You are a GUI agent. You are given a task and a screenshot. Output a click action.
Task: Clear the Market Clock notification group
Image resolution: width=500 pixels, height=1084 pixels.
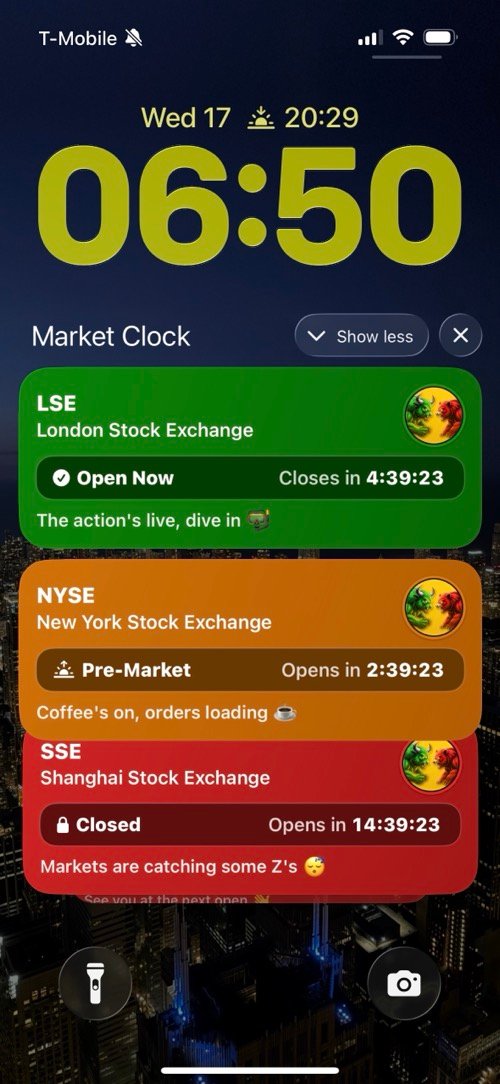point(461,336)
